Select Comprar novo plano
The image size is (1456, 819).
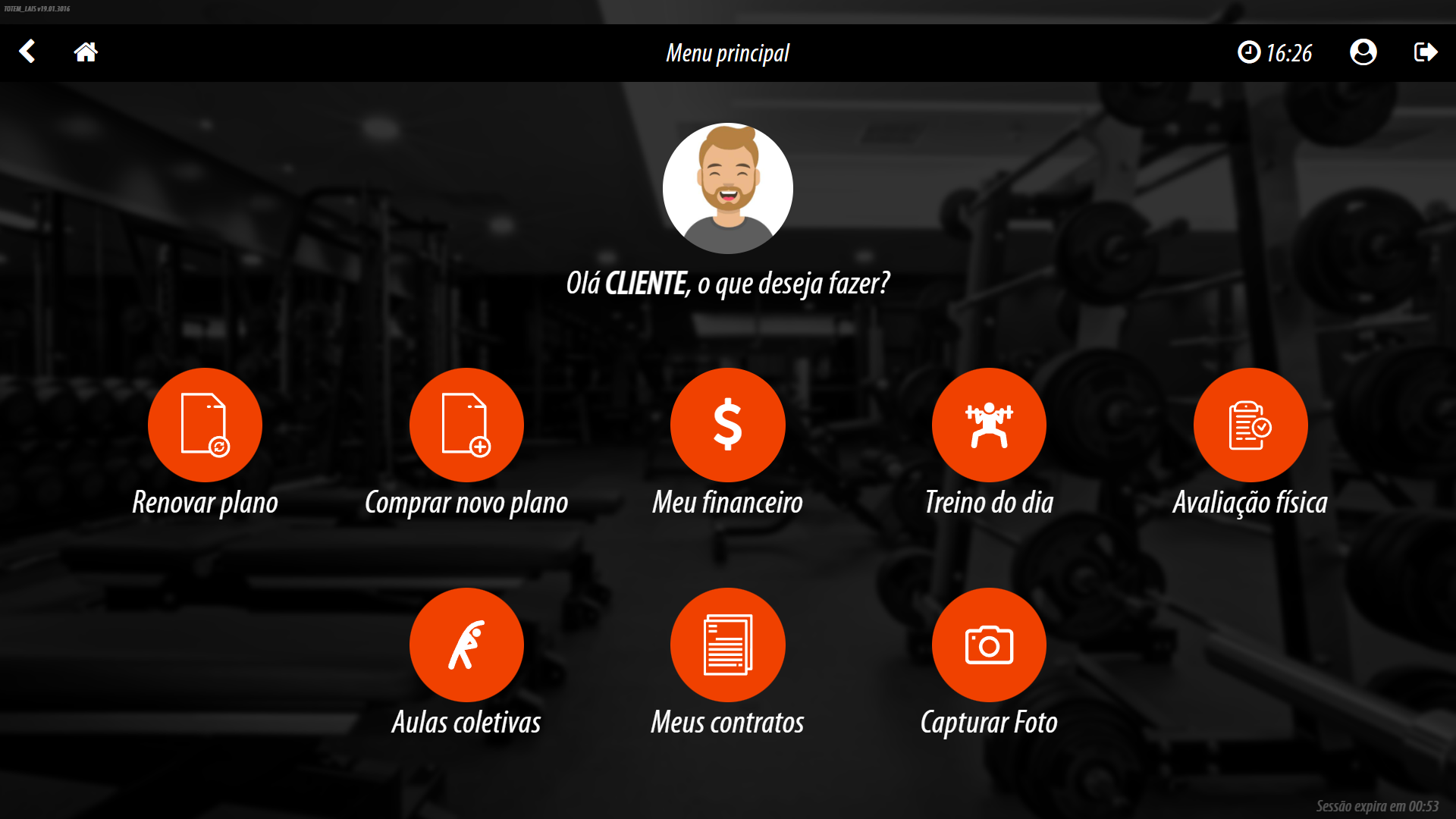click(x=466, y=425)
